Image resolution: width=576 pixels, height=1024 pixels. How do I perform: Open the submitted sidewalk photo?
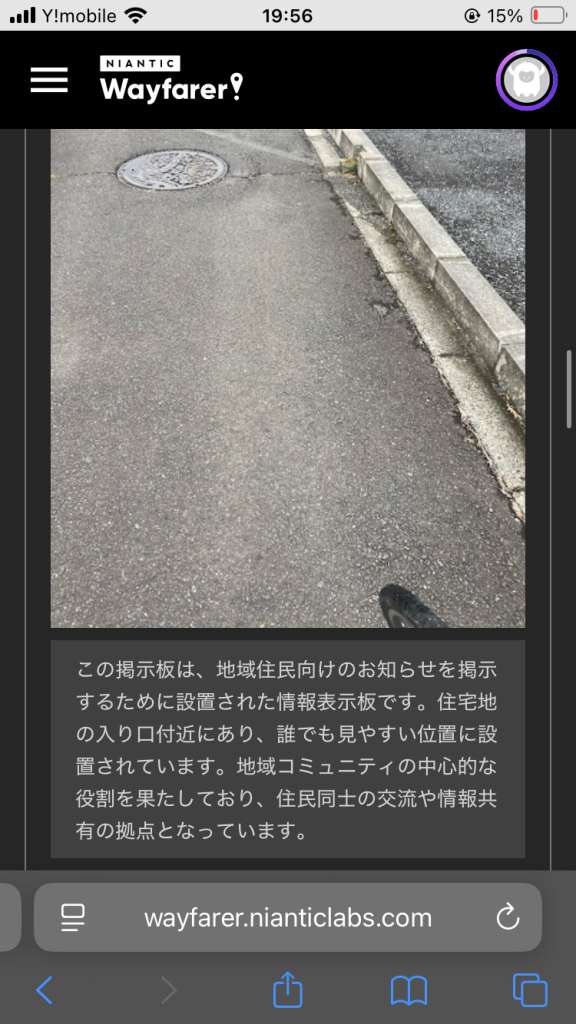(x=288, y=378)
